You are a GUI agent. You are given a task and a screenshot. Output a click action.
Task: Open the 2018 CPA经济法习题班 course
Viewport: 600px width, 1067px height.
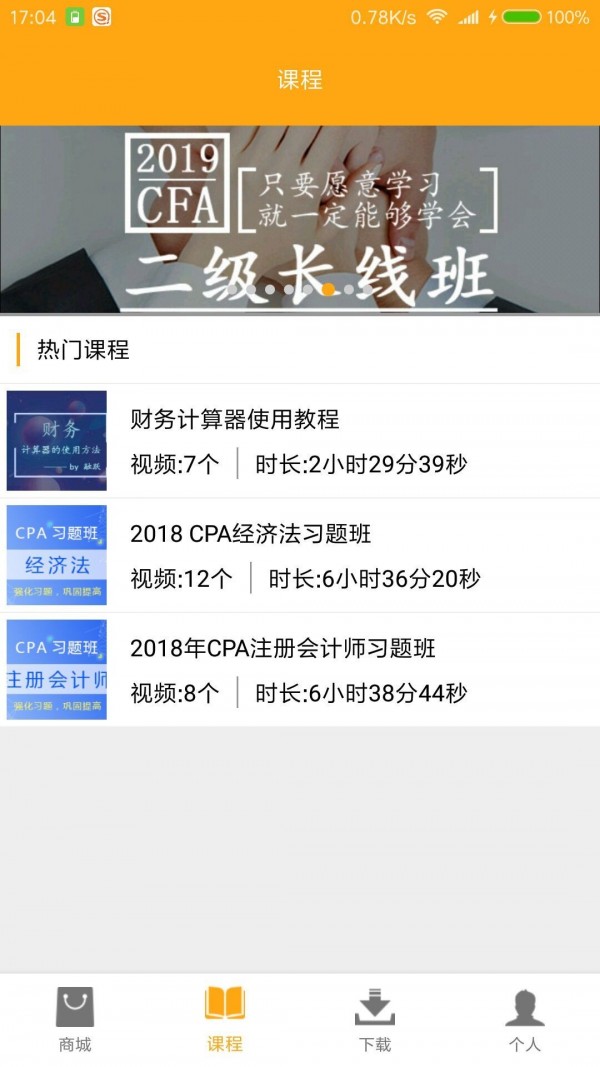[x=300, y=555]
